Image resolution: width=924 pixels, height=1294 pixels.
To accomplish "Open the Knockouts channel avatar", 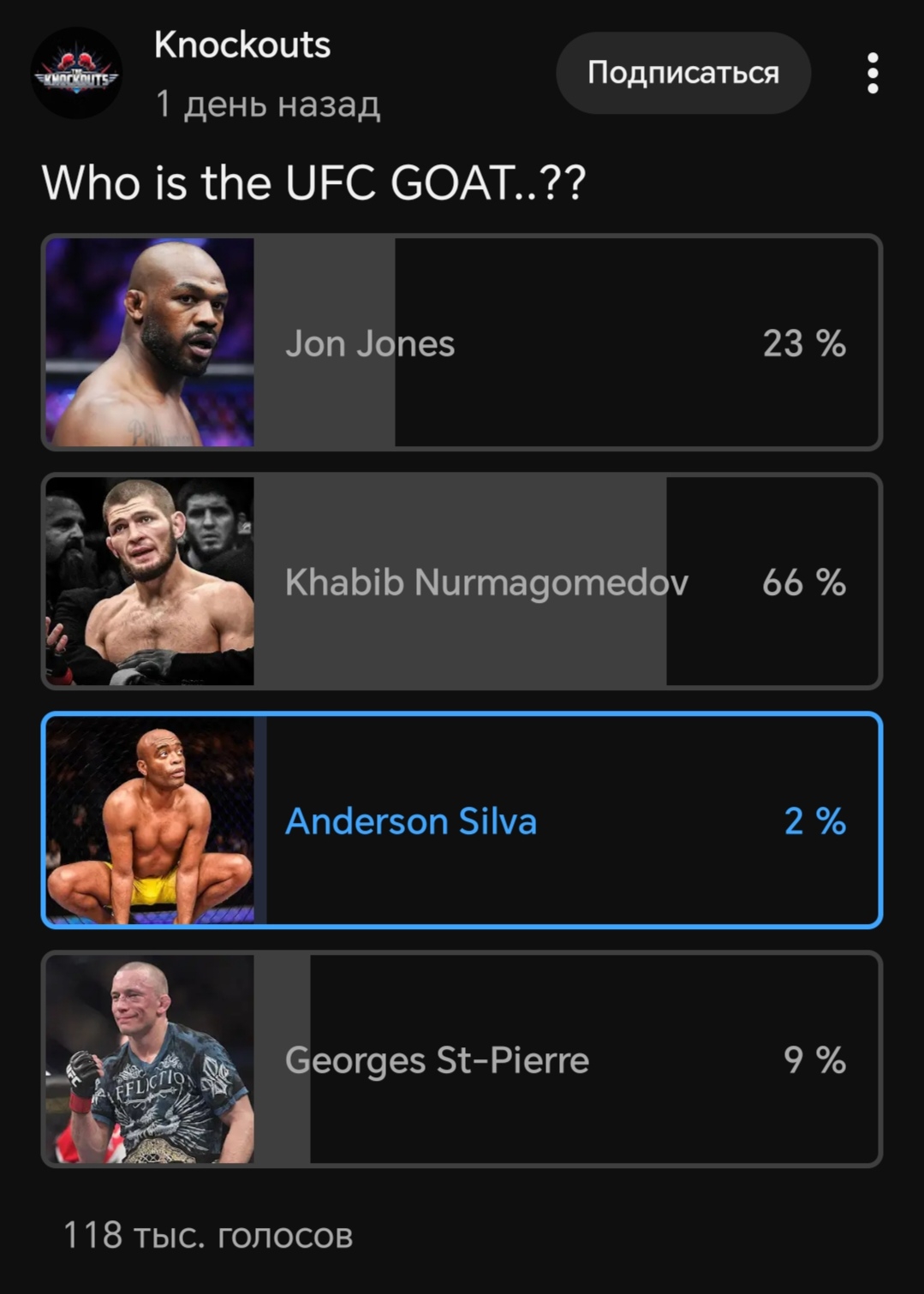I will click(x=76, y=74).
